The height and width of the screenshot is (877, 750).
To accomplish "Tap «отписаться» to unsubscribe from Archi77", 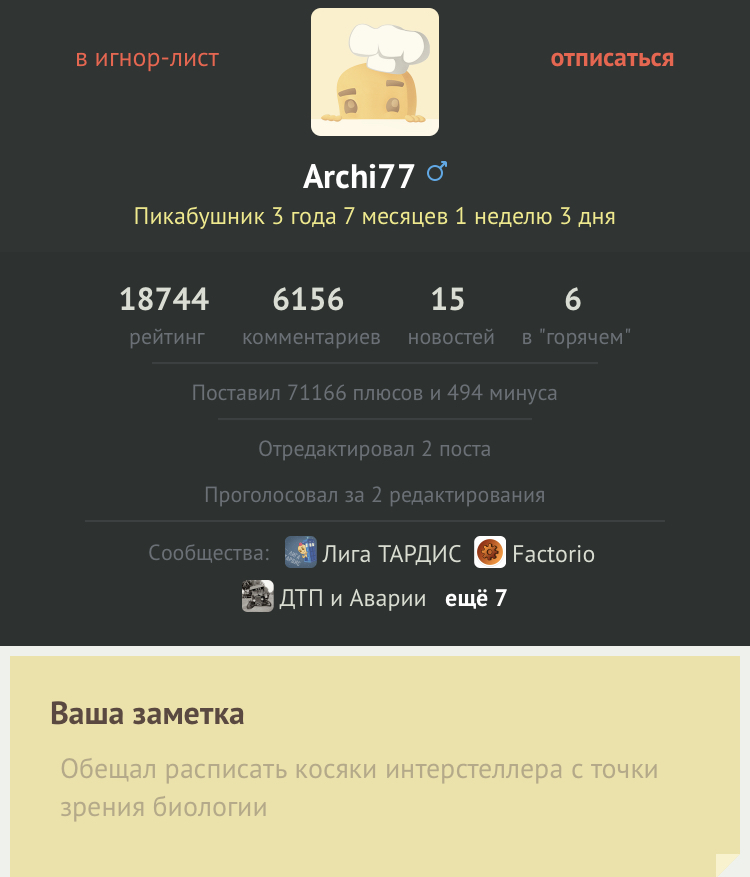I will (612, 58).
